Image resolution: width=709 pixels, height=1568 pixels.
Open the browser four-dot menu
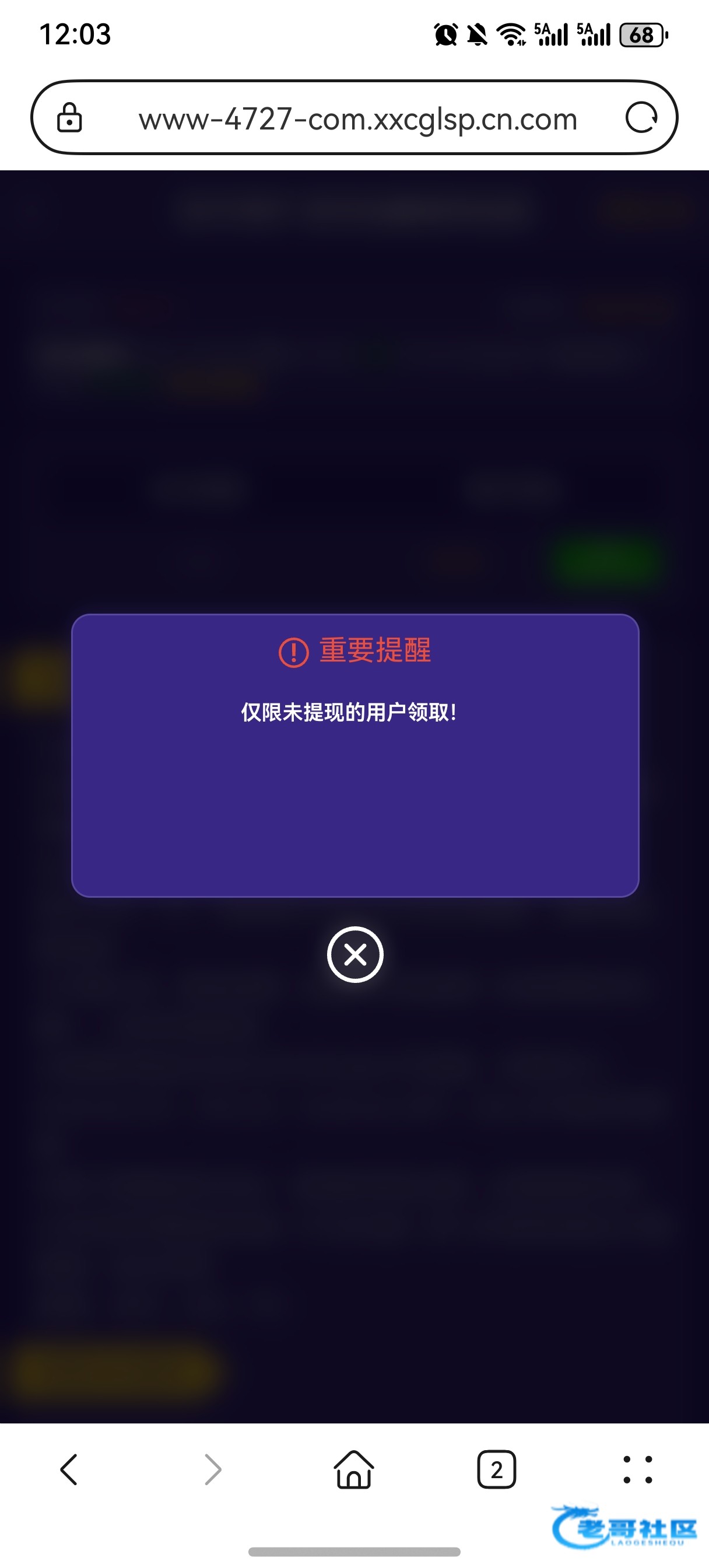click(637, 1469)
